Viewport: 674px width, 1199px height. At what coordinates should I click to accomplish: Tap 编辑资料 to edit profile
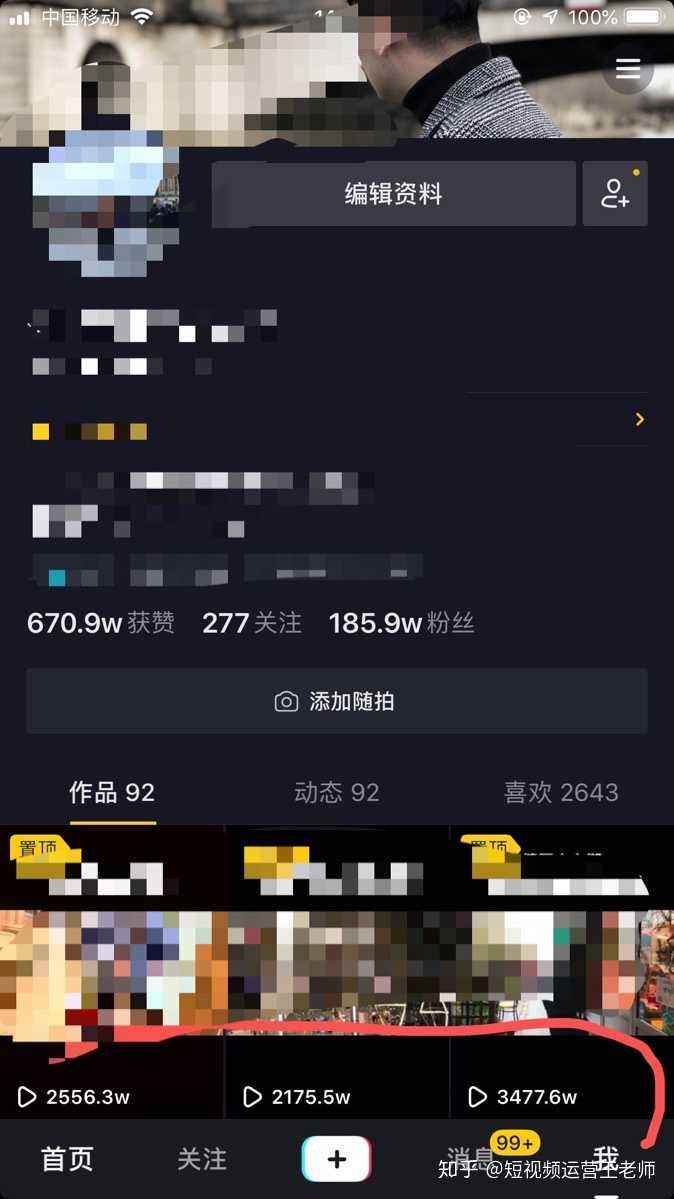(x=393, y=194)
